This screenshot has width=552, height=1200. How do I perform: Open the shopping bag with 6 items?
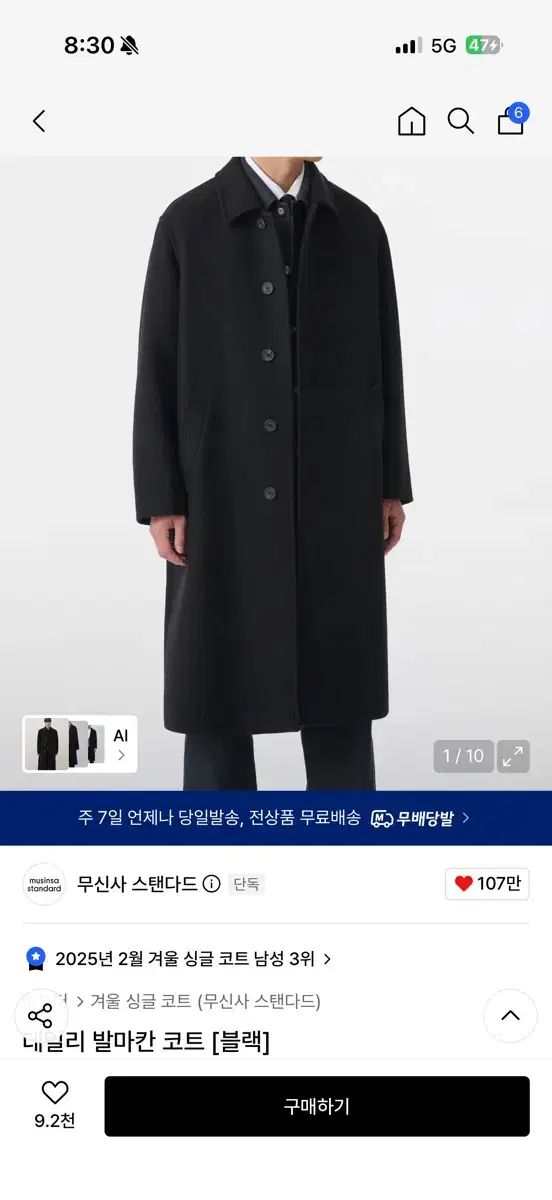pos(511,119)
